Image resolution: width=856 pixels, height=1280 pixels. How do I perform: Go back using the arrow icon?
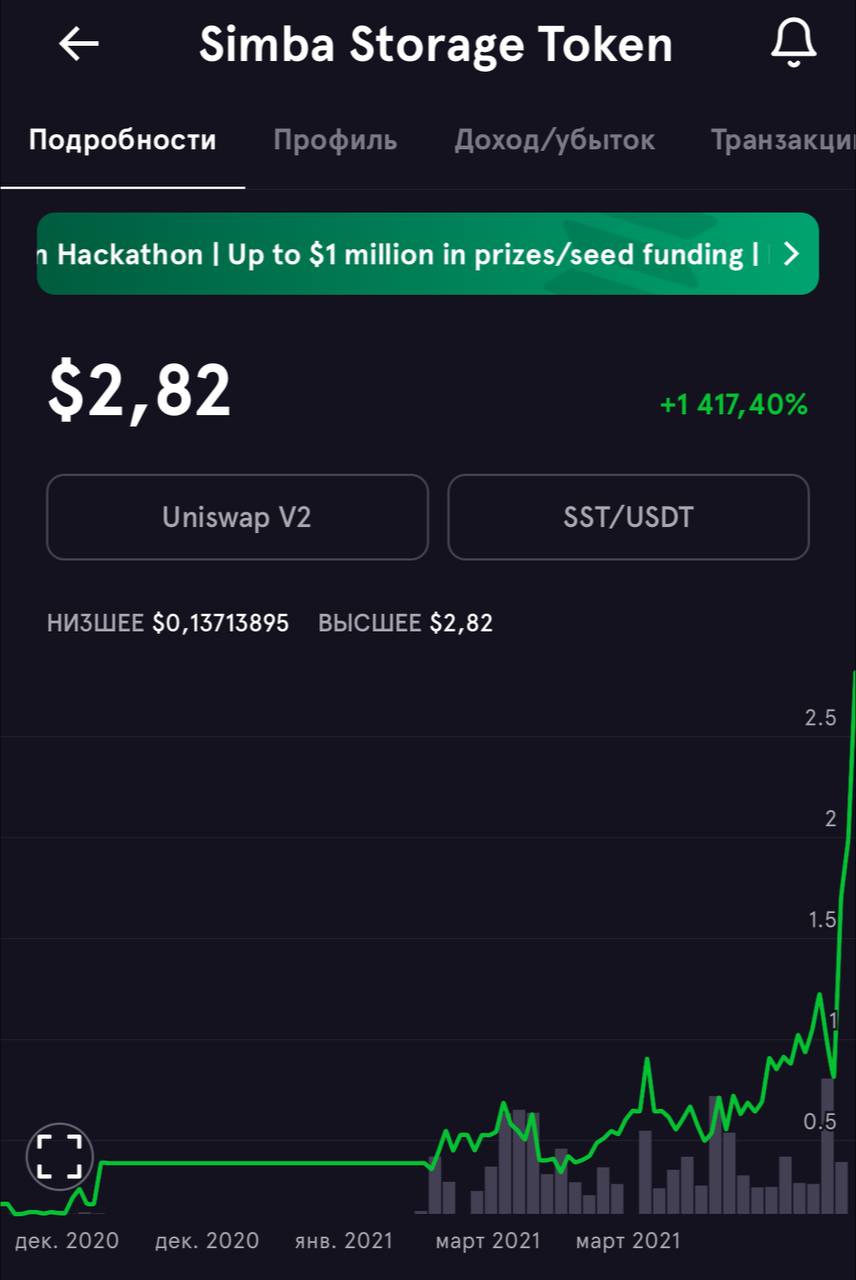click(79, 43)
